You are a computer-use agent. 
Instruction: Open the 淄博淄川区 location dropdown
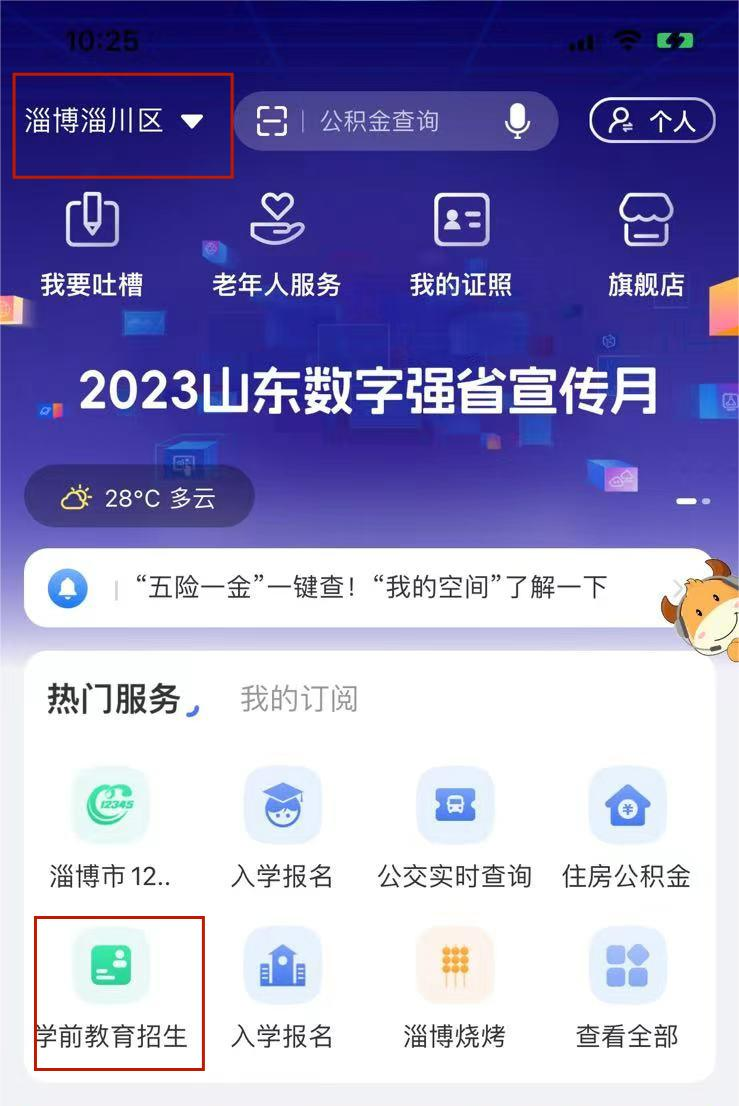click(115, 122)
